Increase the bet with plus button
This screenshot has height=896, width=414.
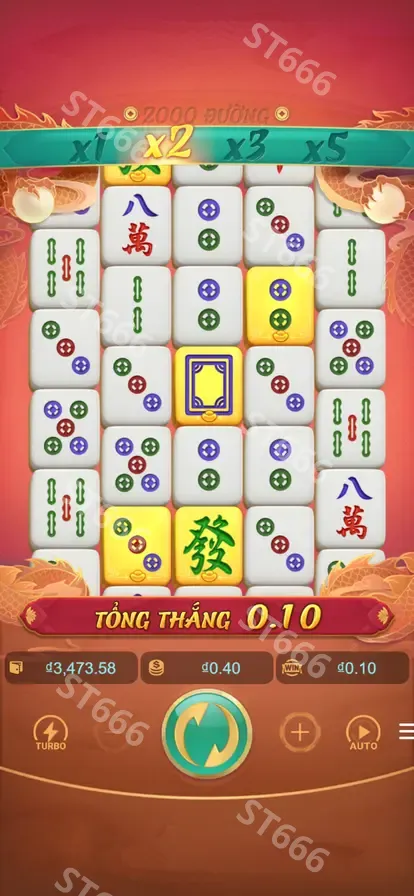tap(300, 732)
